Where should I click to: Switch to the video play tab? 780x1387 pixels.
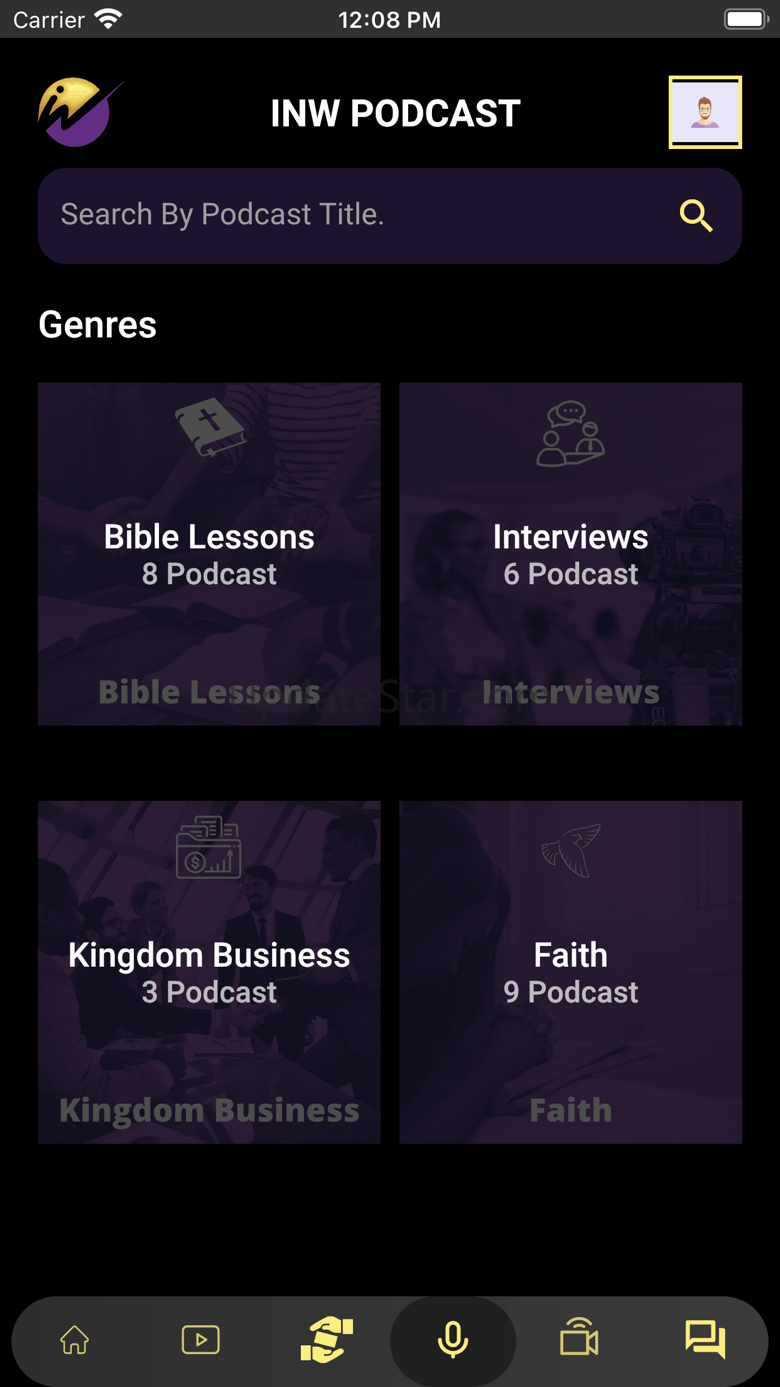click(201, 1340)
